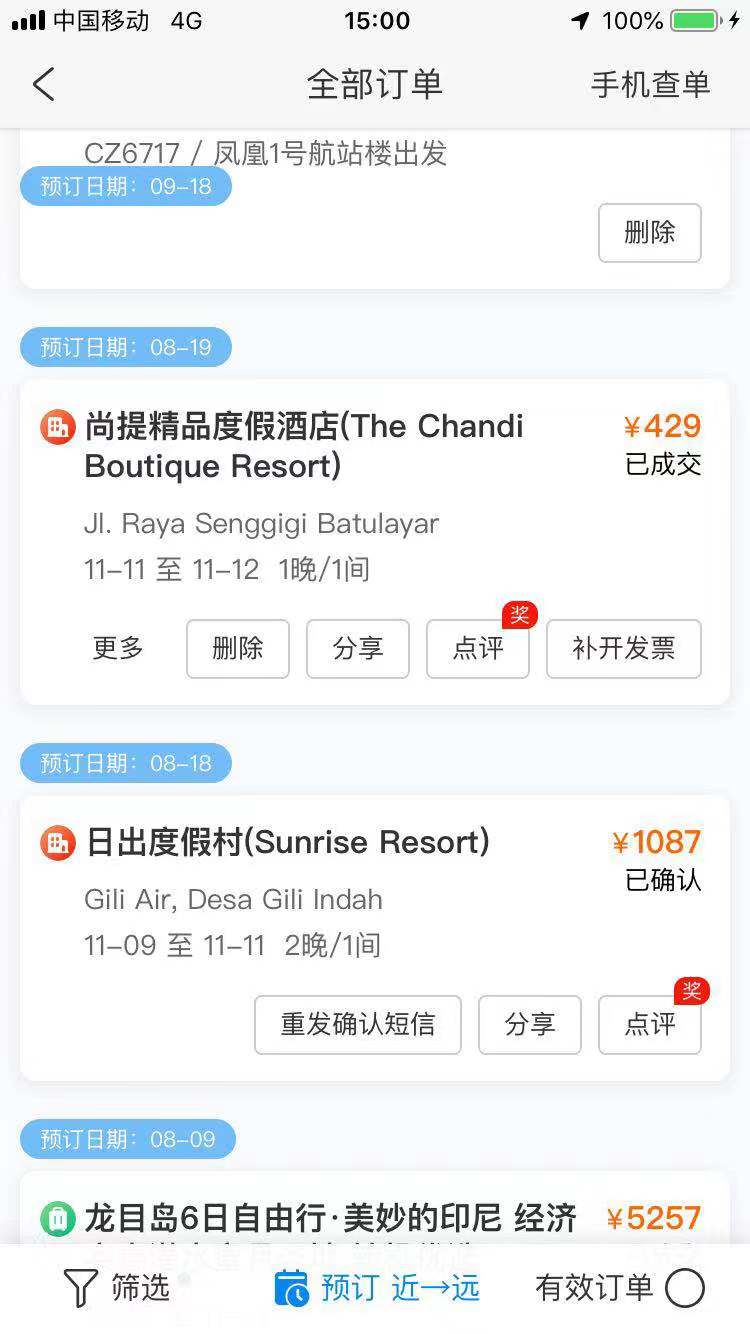Open the 全部订单 title header
This screenshot has height=1334, width=750.
(x=375, y=84)
